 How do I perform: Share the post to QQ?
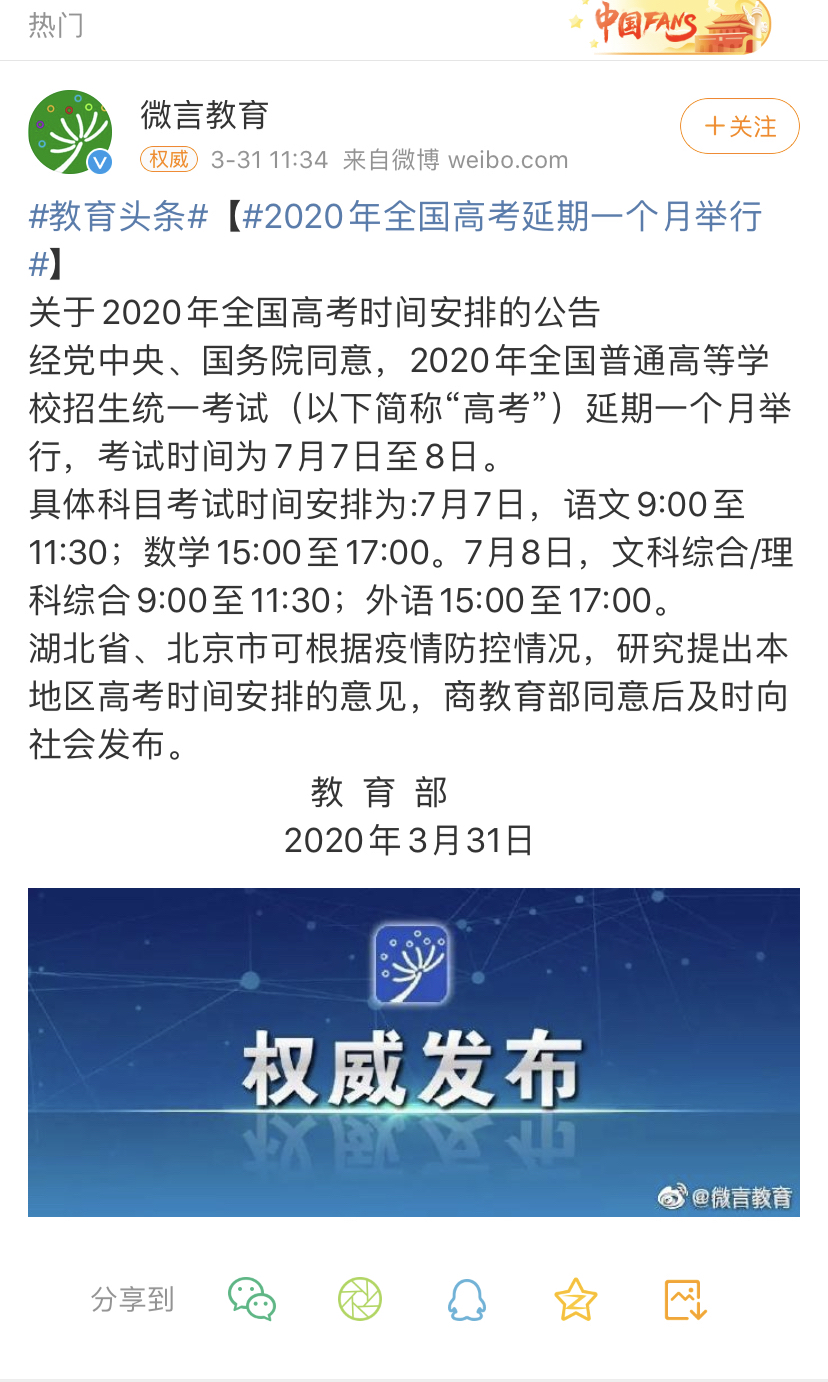click(x=466, y=1299)
